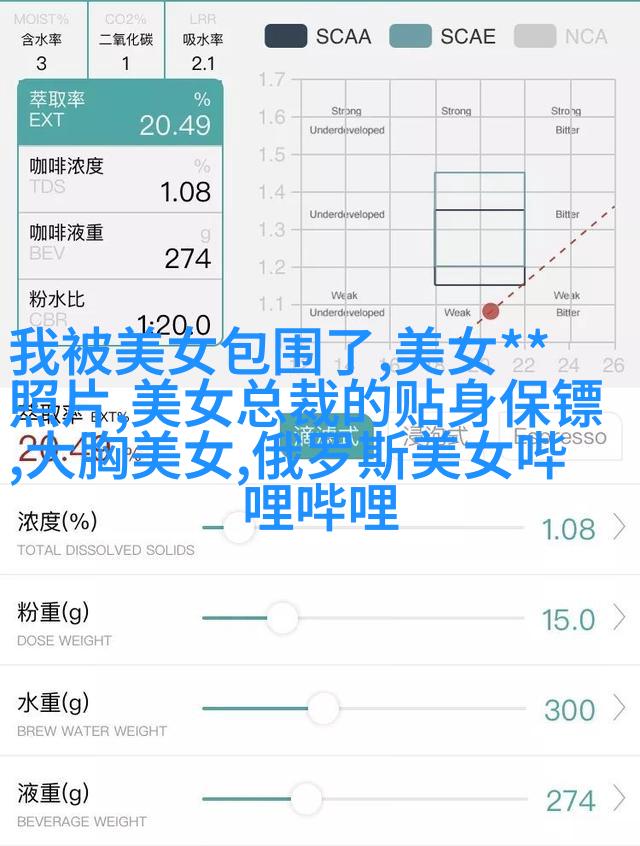The image size is (640, 846).
Task: Open 浓度 value 1.08 details
Action: (582, 528)
